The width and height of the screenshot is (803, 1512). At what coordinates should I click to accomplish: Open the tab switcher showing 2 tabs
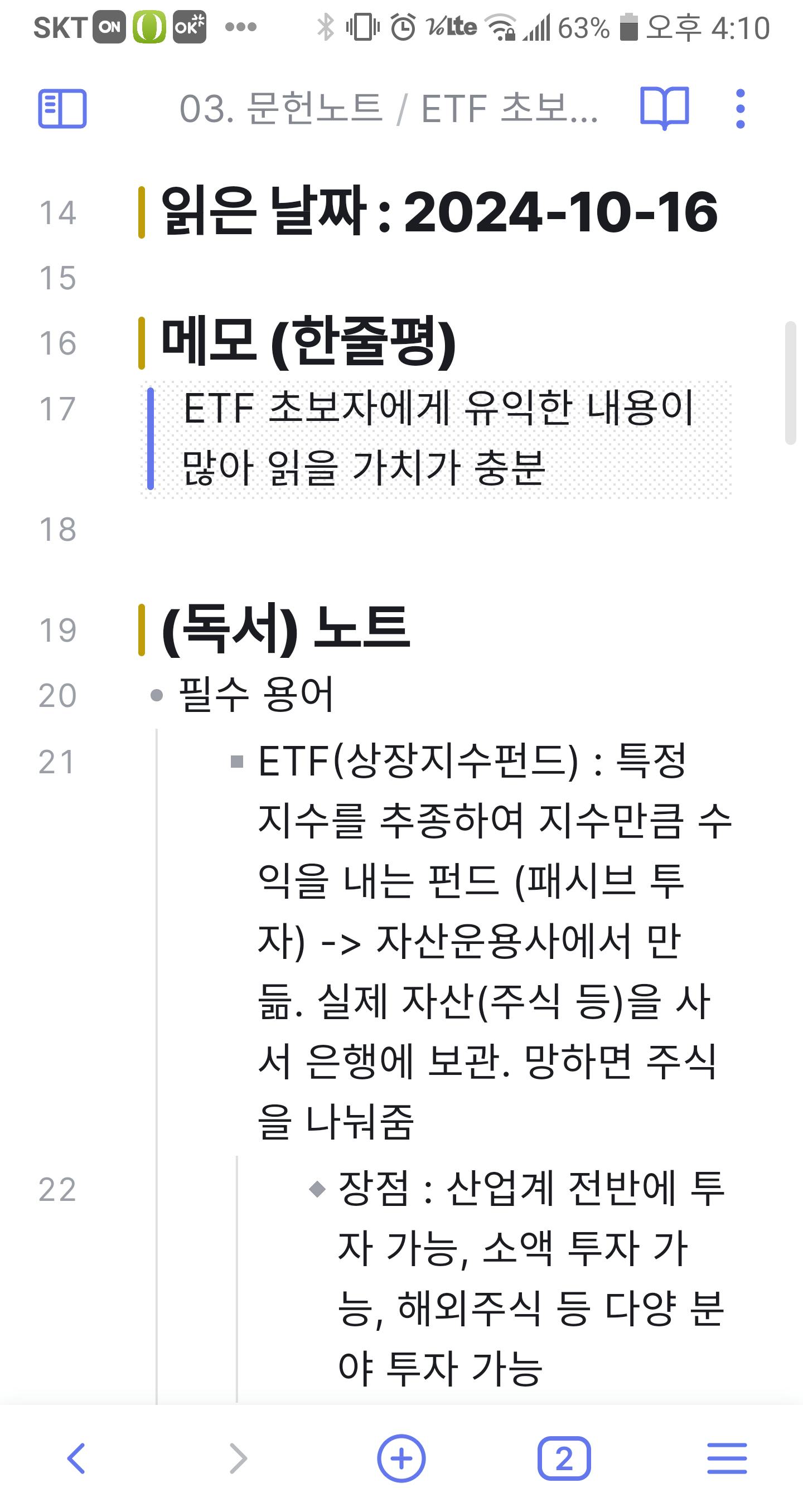(x=564, y=1458)
